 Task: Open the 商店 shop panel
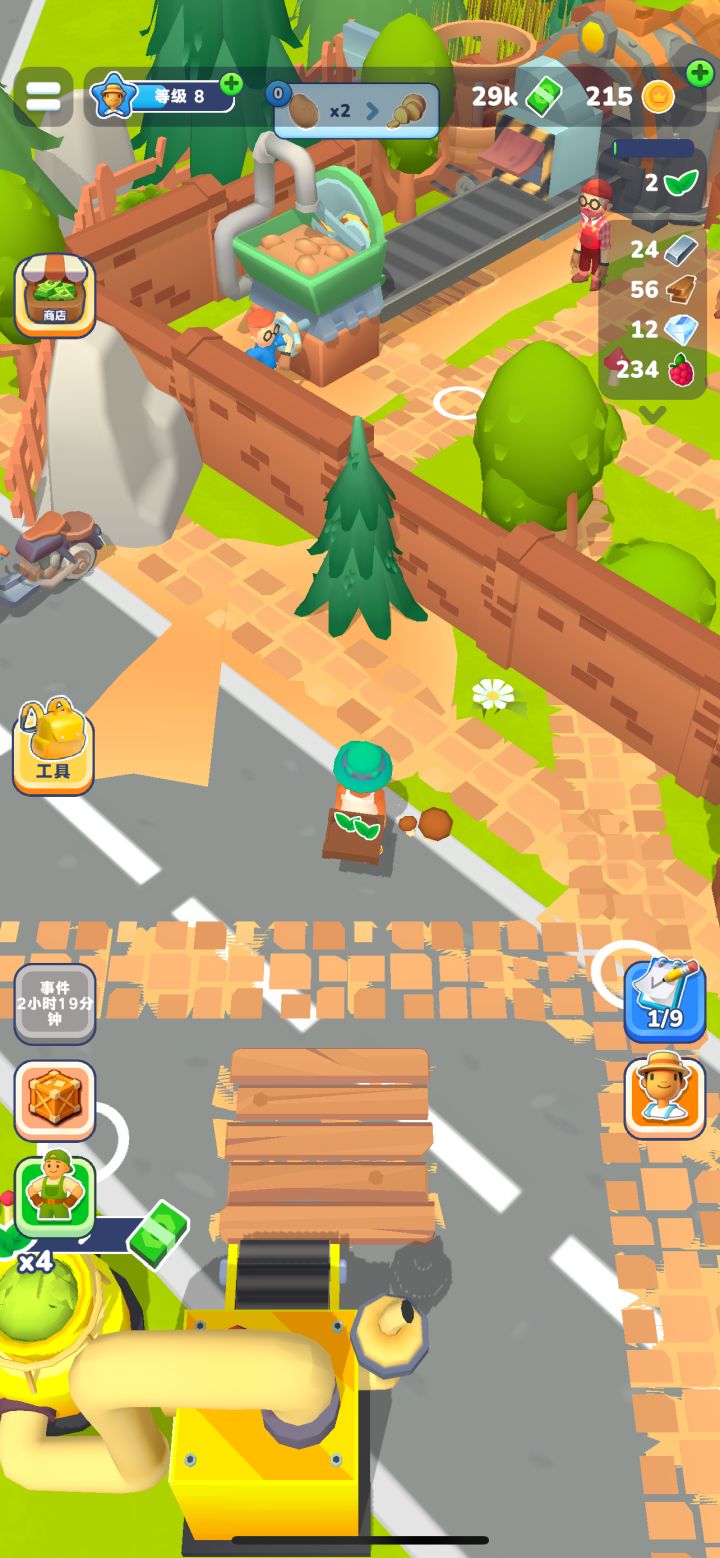tap(54, 298)
